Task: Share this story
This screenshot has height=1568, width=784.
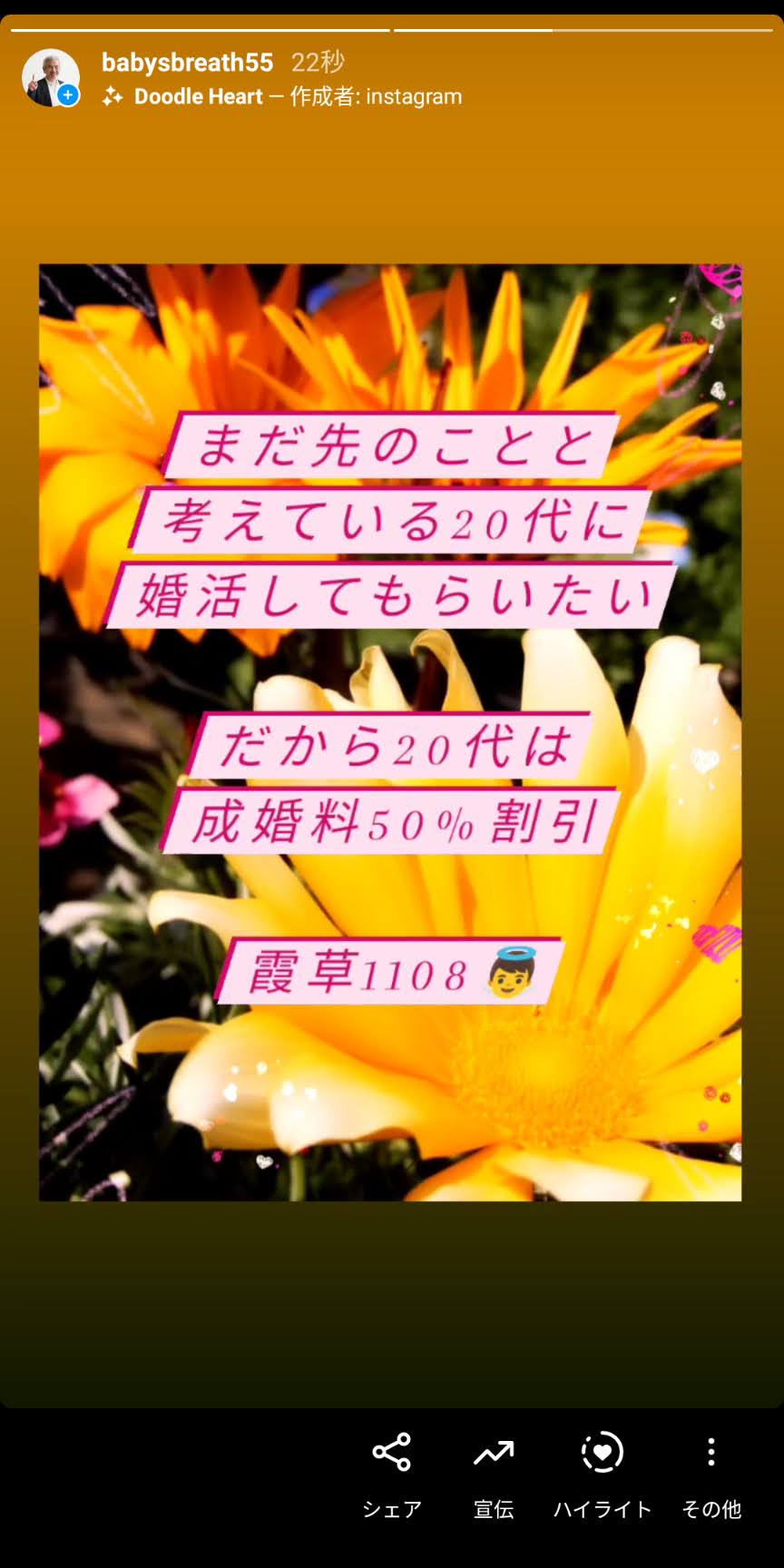Action: click(x=391, y=1471)
